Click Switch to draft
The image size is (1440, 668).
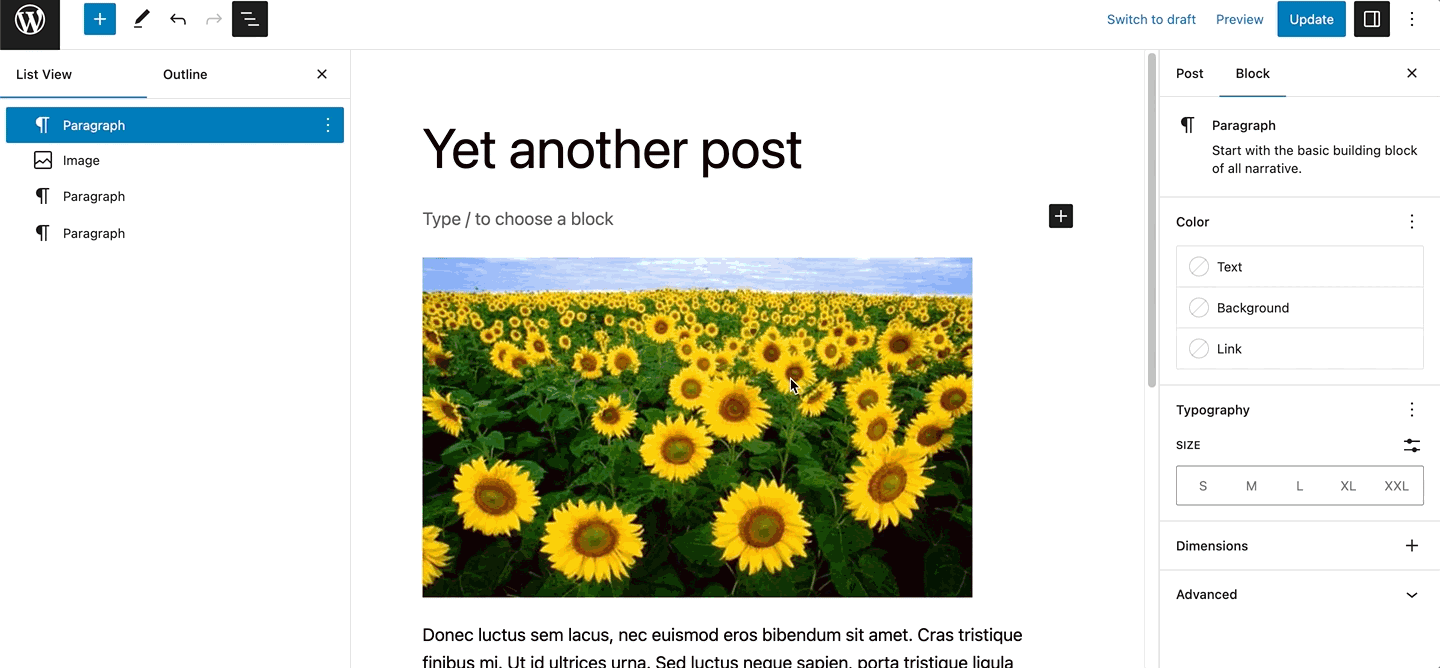pos(1151,19)
